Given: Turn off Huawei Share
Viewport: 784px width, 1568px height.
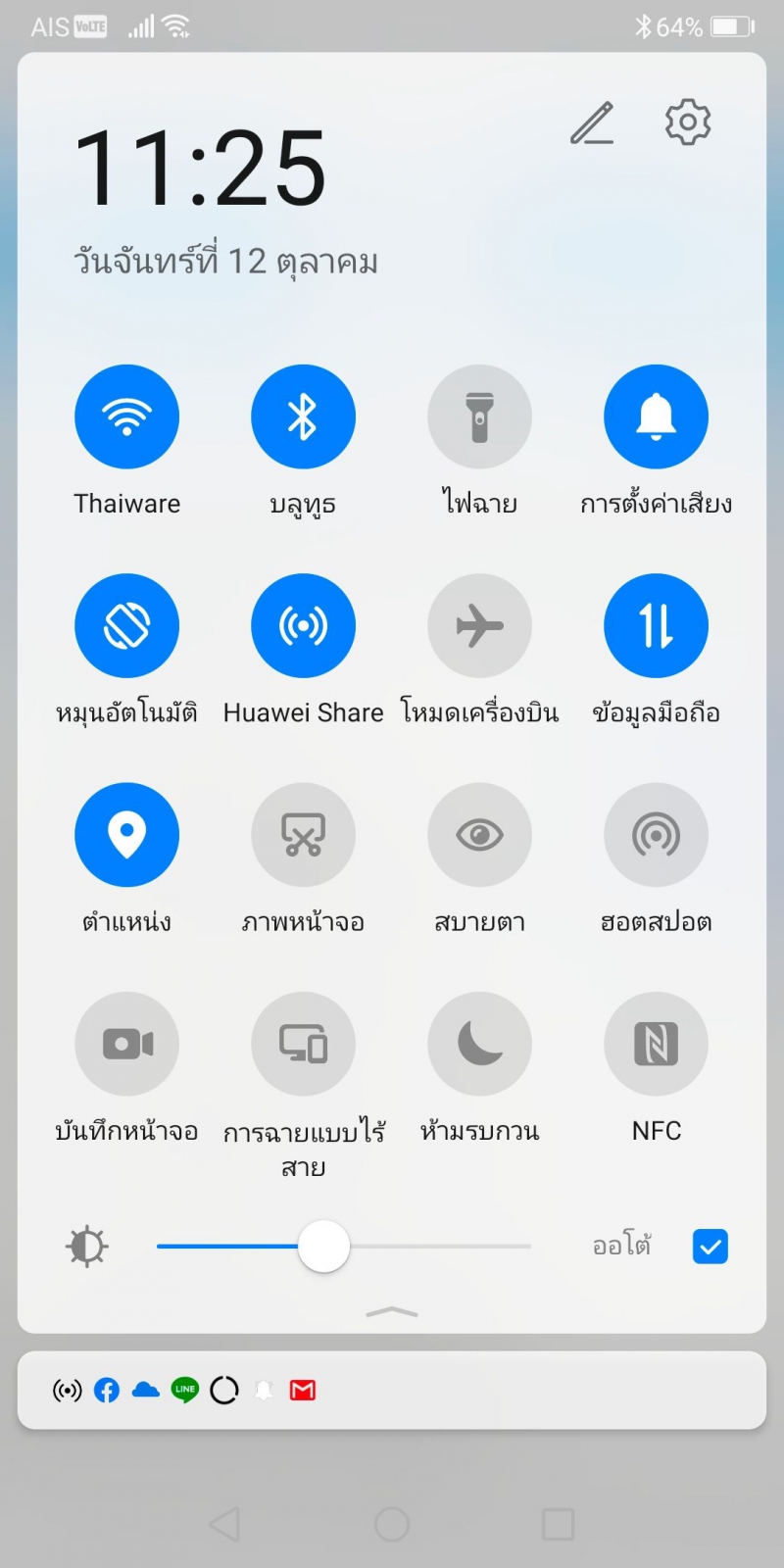Looking at the screenshot, I should pos(303,625).
